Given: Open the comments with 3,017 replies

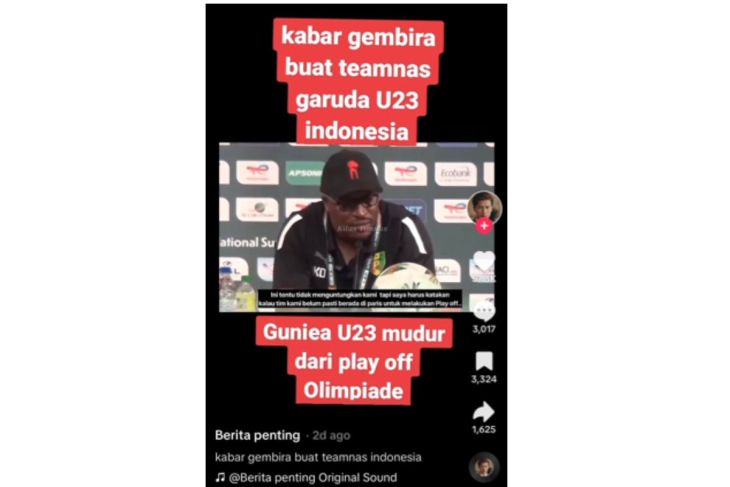Looking at the screenshot, I should [x=484, y=311].
